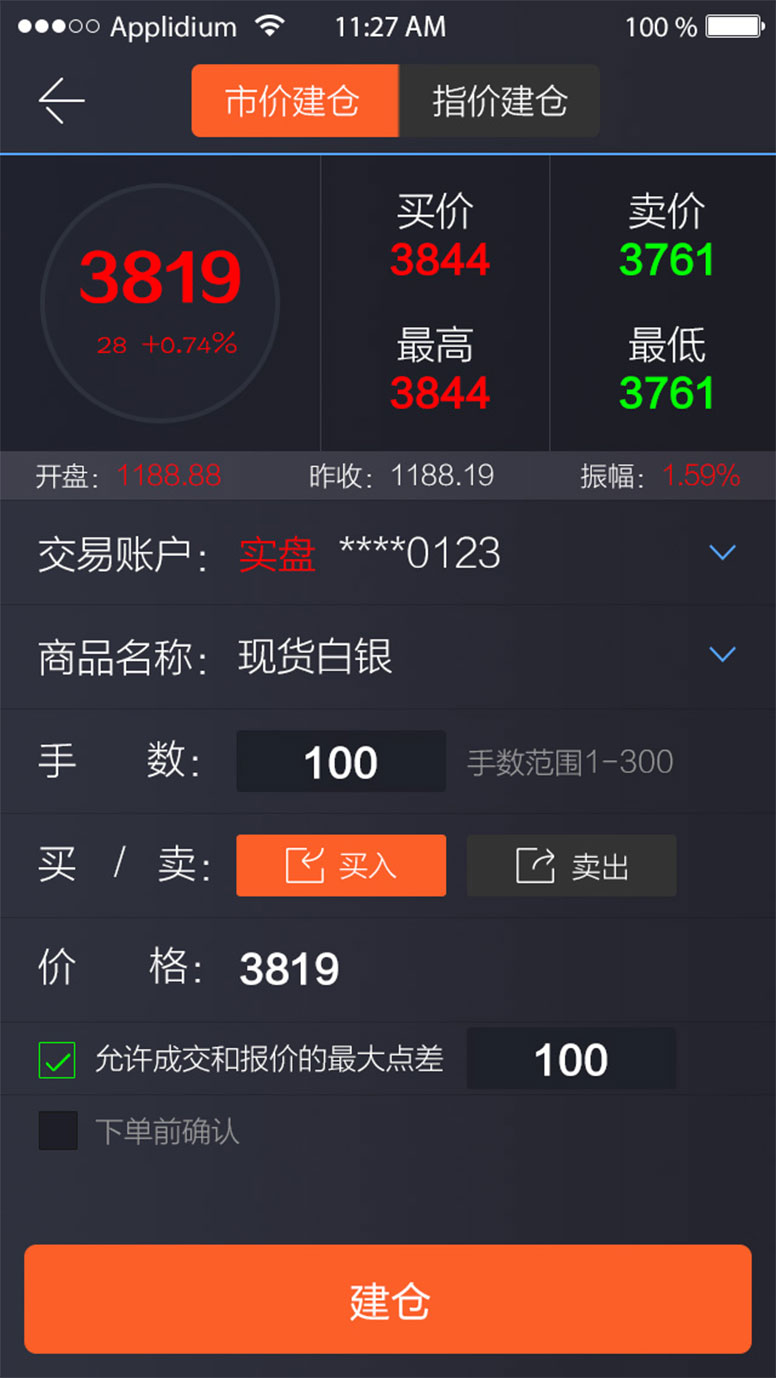Expand the chevron next to 现货白银

tap(722, 654)
